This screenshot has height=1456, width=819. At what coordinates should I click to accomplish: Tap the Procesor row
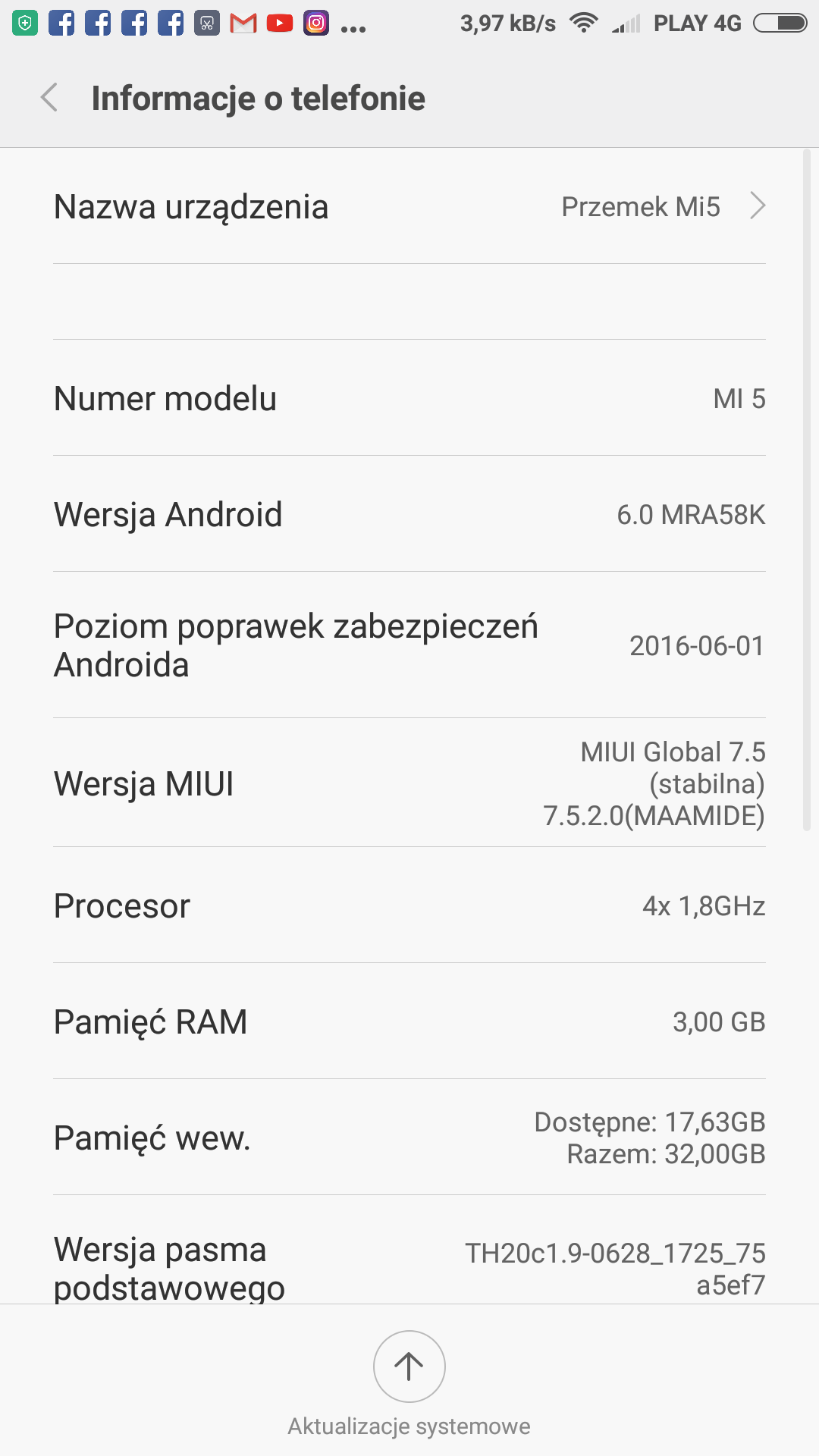409,905
